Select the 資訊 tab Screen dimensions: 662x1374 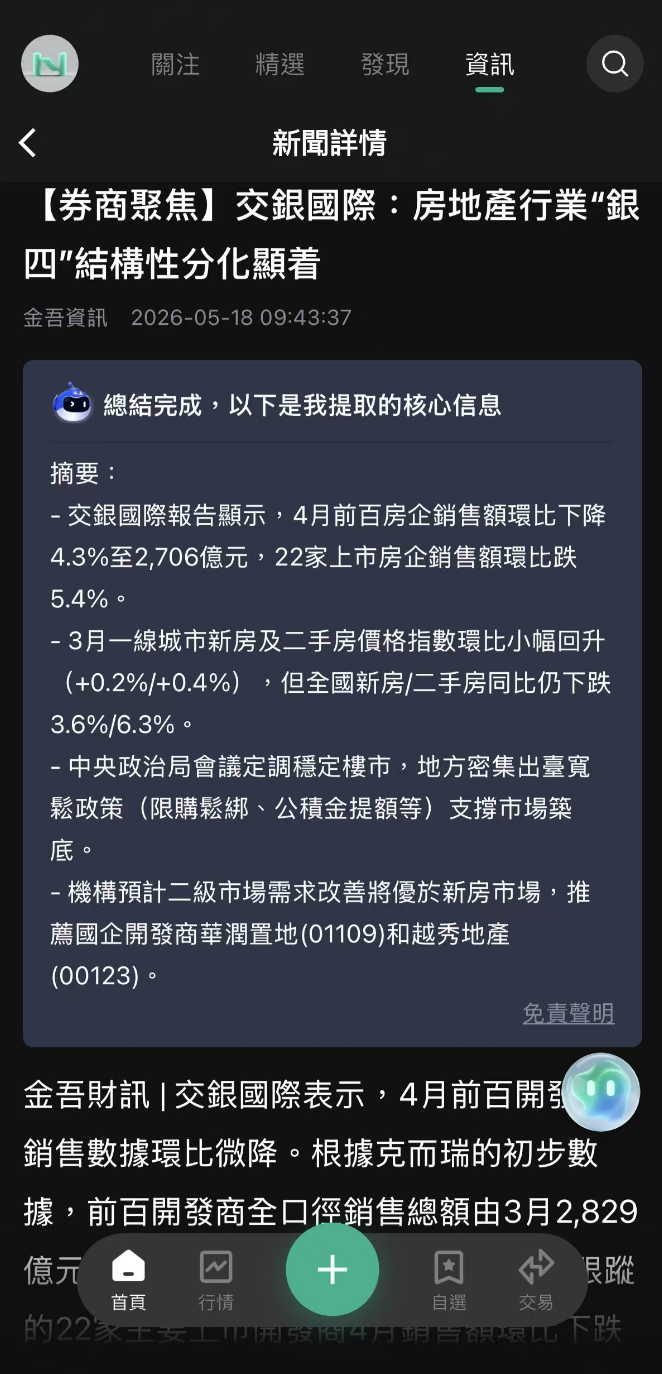click(x=490, y=65)
